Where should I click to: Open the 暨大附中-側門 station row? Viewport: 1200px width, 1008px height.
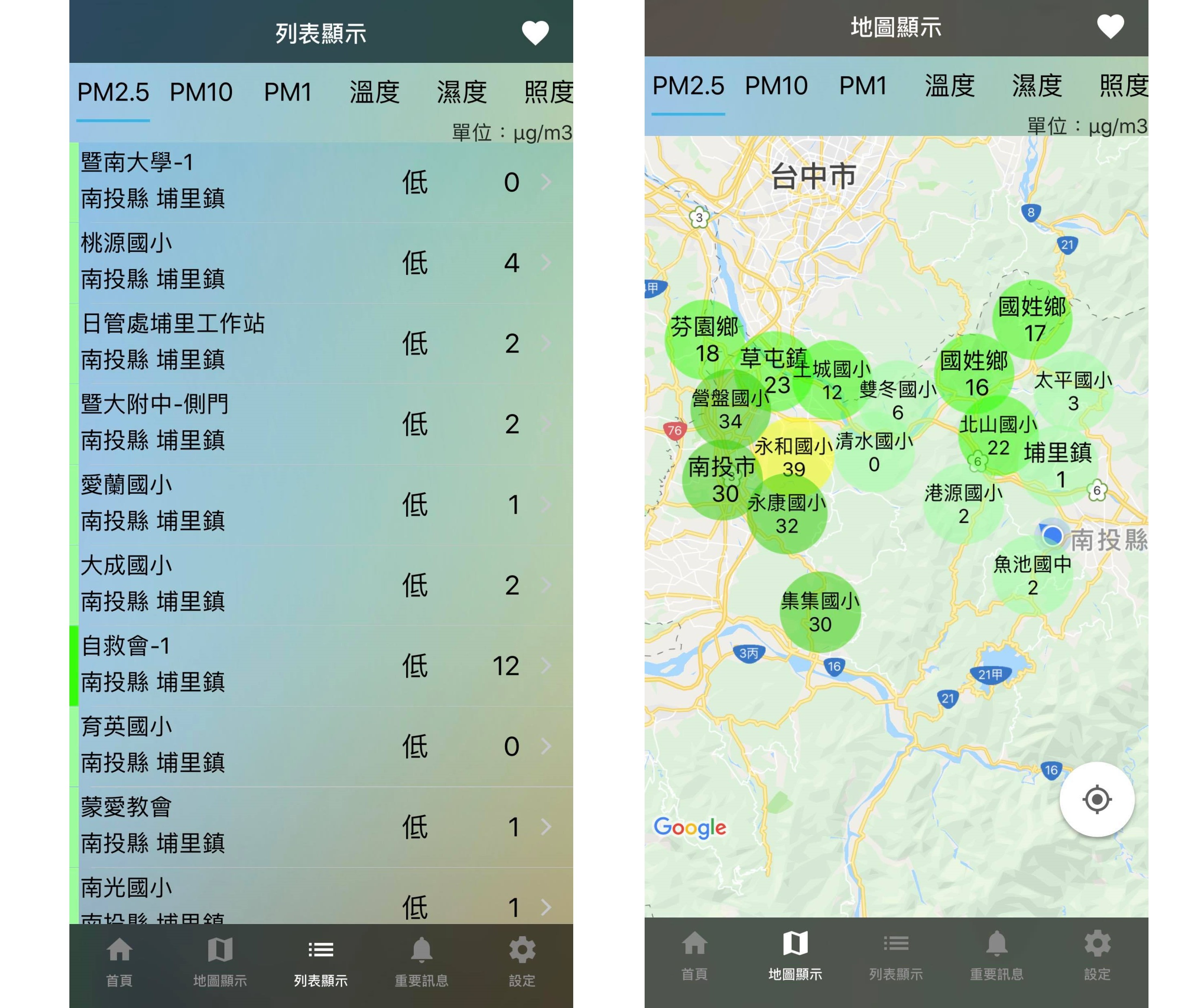click(x=320, y=424)
